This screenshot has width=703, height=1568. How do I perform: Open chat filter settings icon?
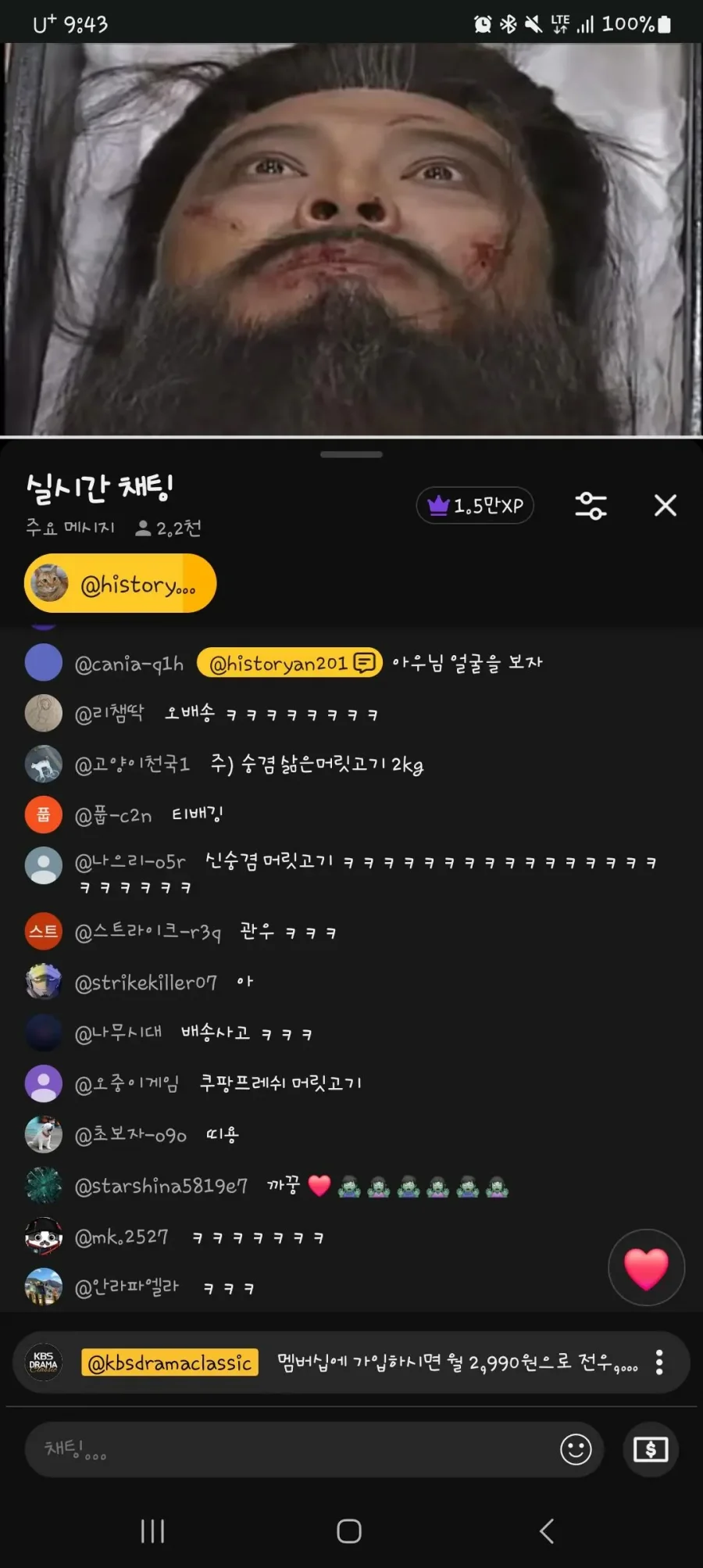pos(591,506)
